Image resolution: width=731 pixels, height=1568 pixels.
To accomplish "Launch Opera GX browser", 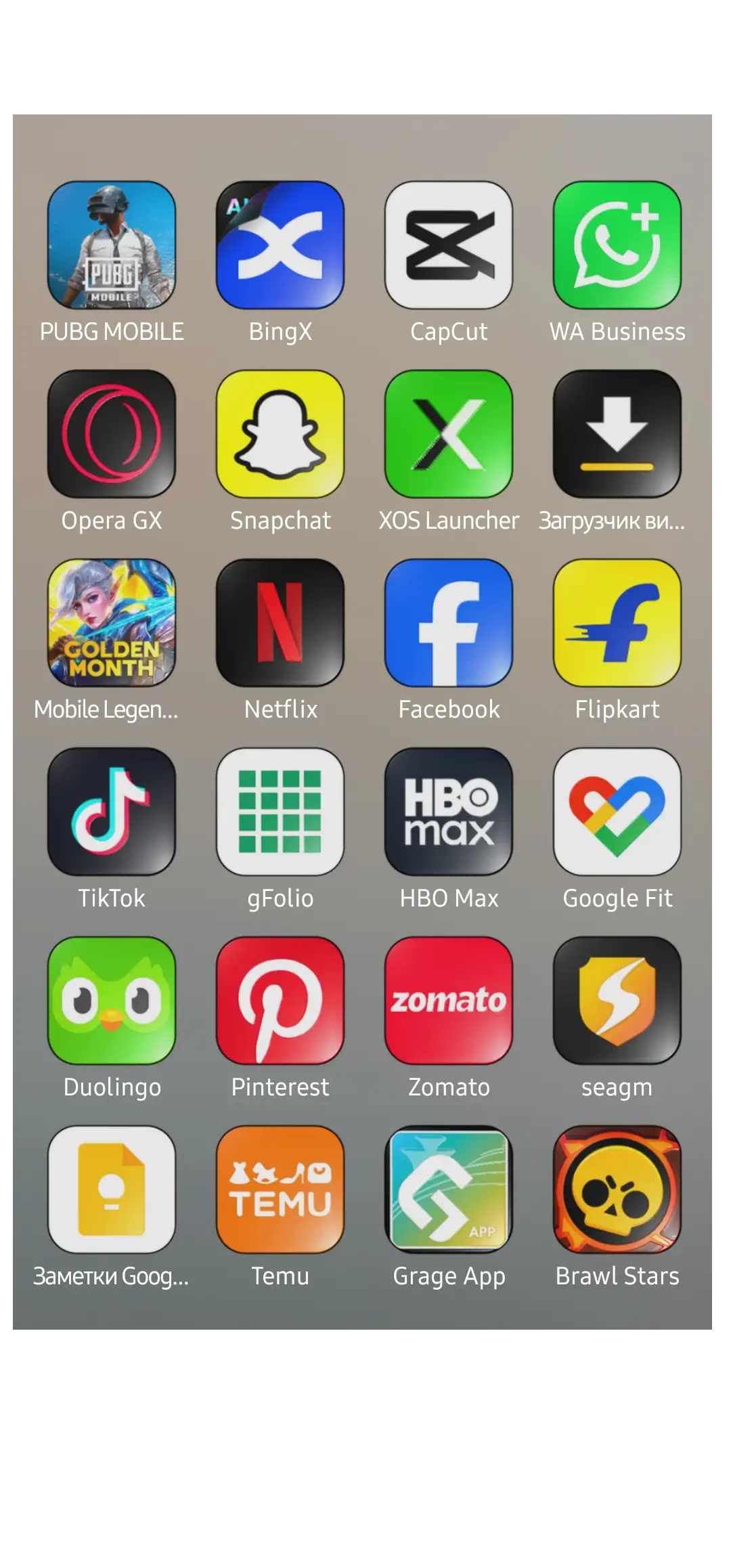I will tap(112, 434).
